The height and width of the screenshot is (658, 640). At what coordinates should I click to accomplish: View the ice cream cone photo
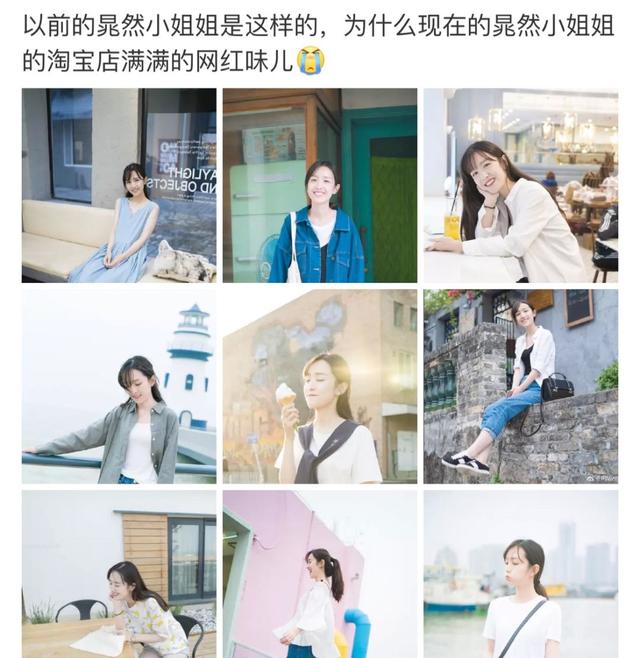[320, 386]
